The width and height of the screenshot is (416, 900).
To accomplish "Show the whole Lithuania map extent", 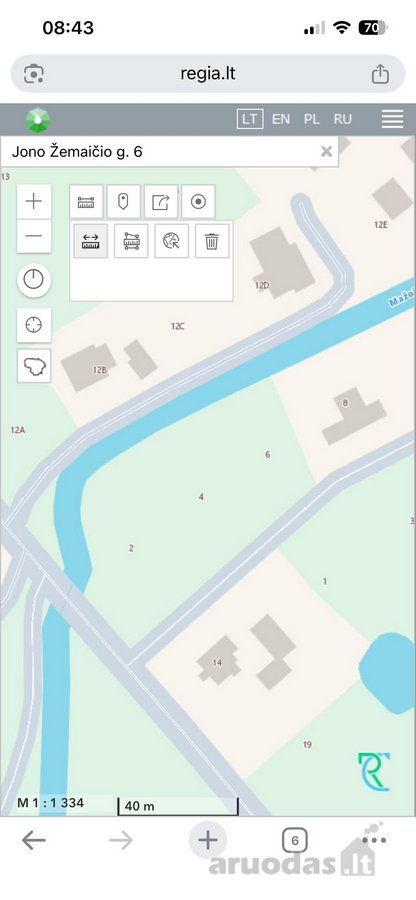I will (34, 365).
